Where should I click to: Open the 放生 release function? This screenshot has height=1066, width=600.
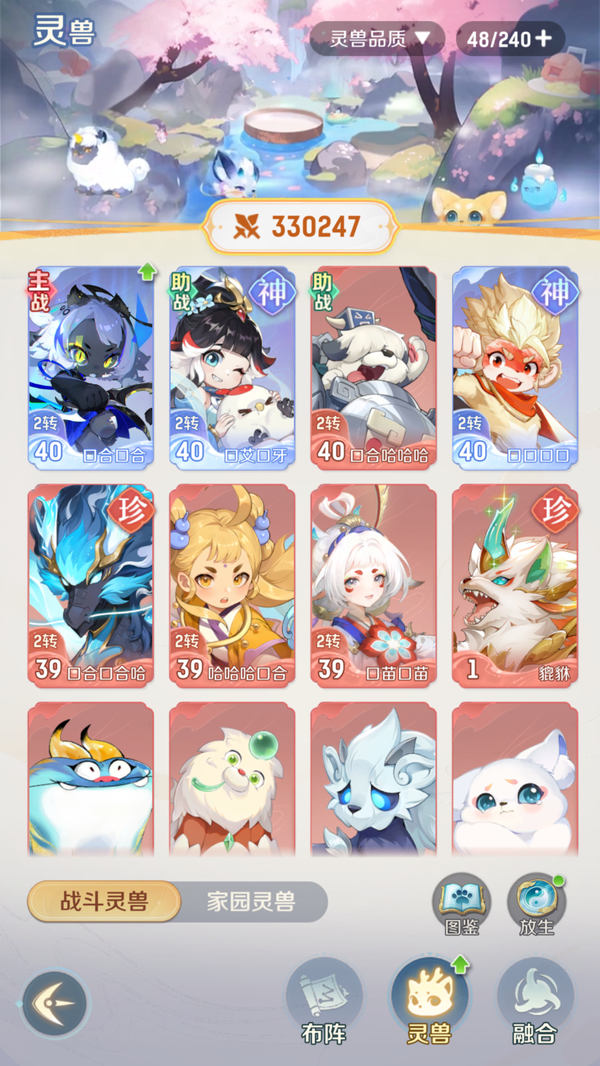536,903
